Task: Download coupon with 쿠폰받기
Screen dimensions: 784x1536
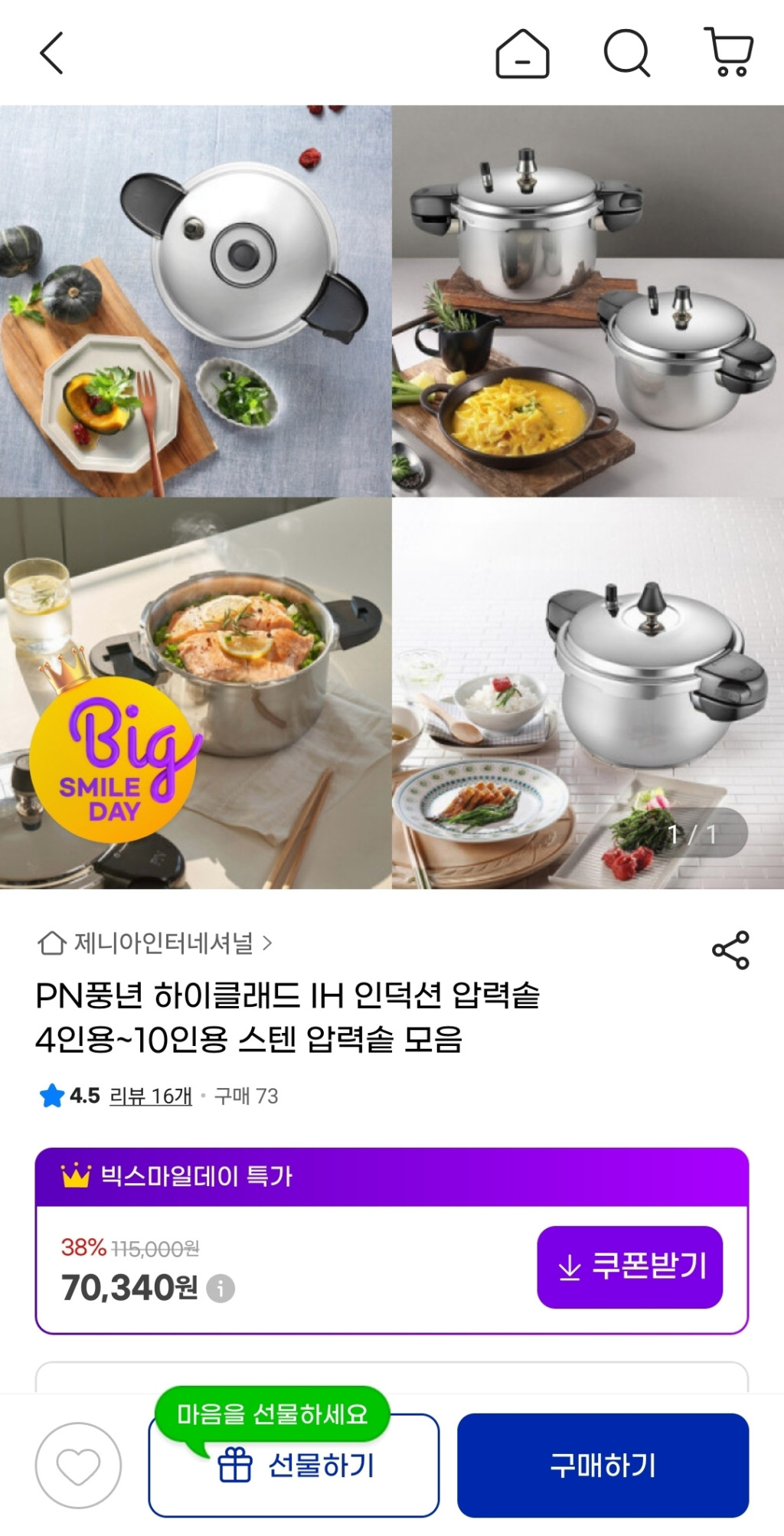Action: [629, 1267]
